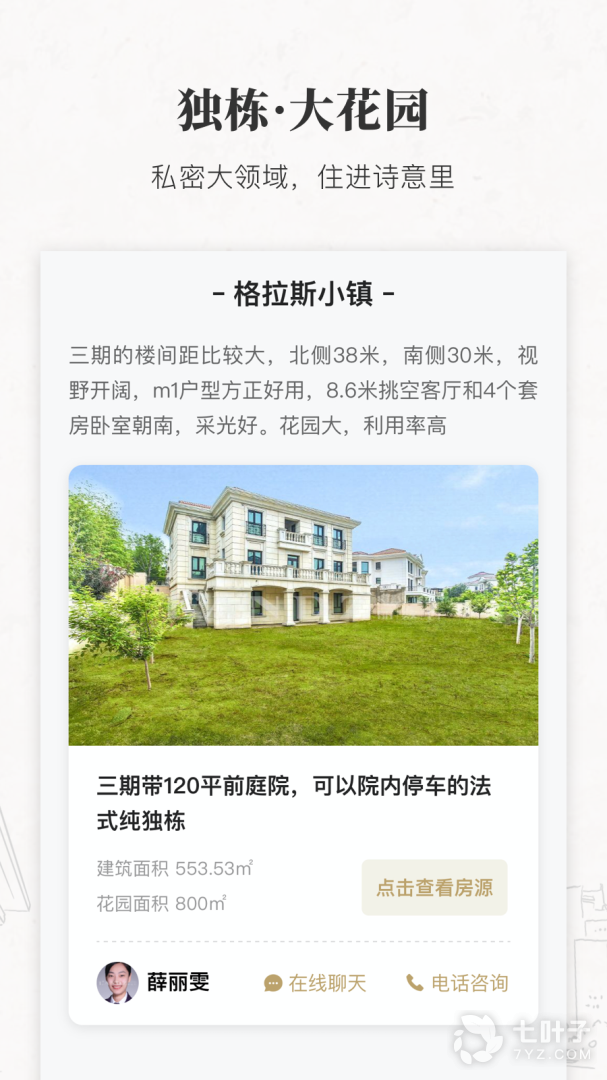Viewport: 607px width, 1080px height.
Task: Open the villa photo of 格拉斯小镇
Action: (303, 605)
